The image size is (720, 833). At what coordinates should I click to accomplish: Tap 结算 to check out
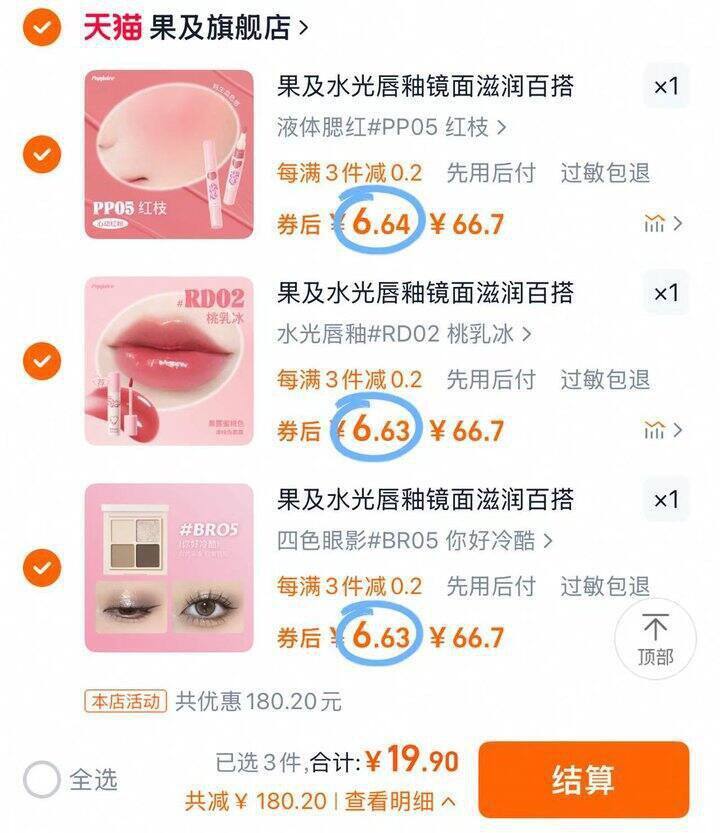(x=583, y=780)
